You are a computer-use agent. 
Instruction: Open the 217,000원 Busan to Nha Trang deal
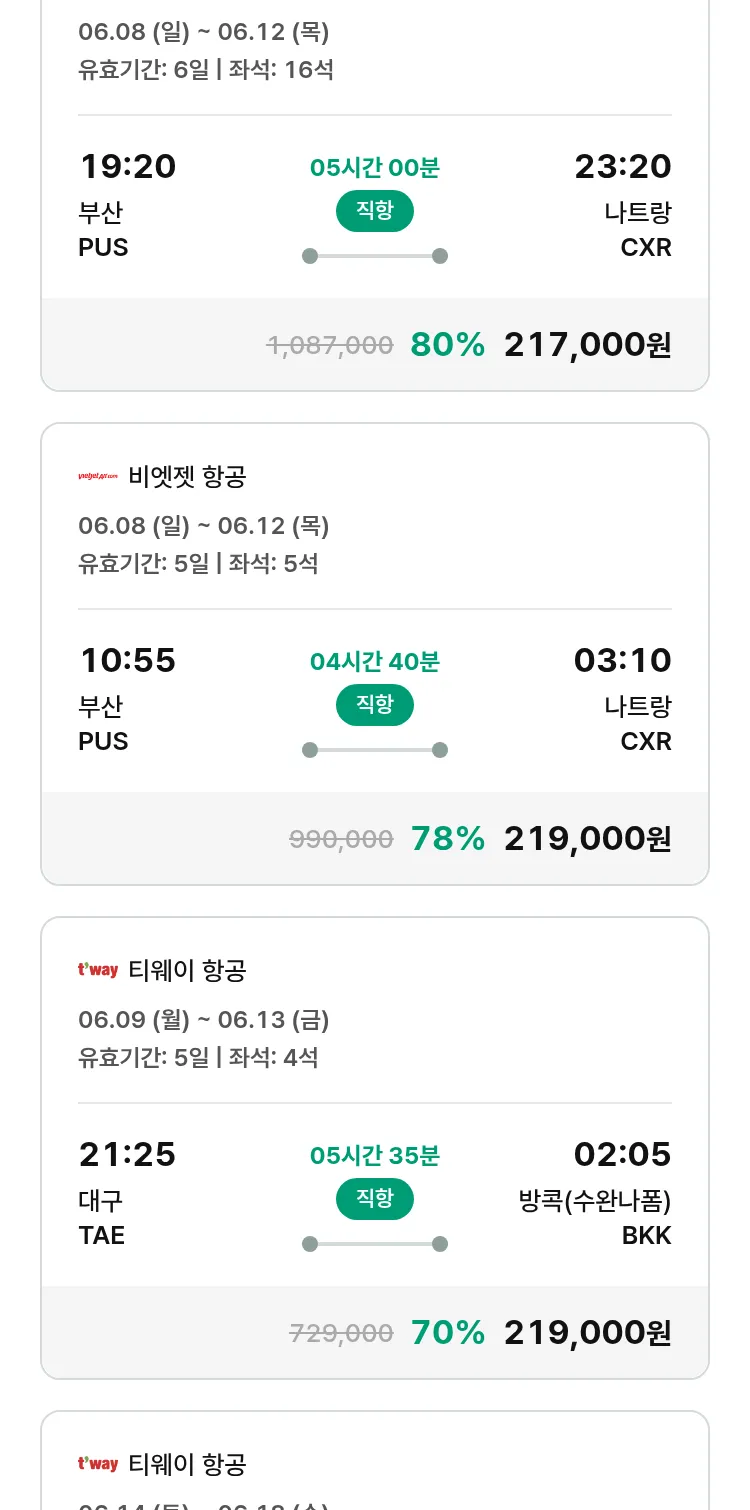click(375, 195)
